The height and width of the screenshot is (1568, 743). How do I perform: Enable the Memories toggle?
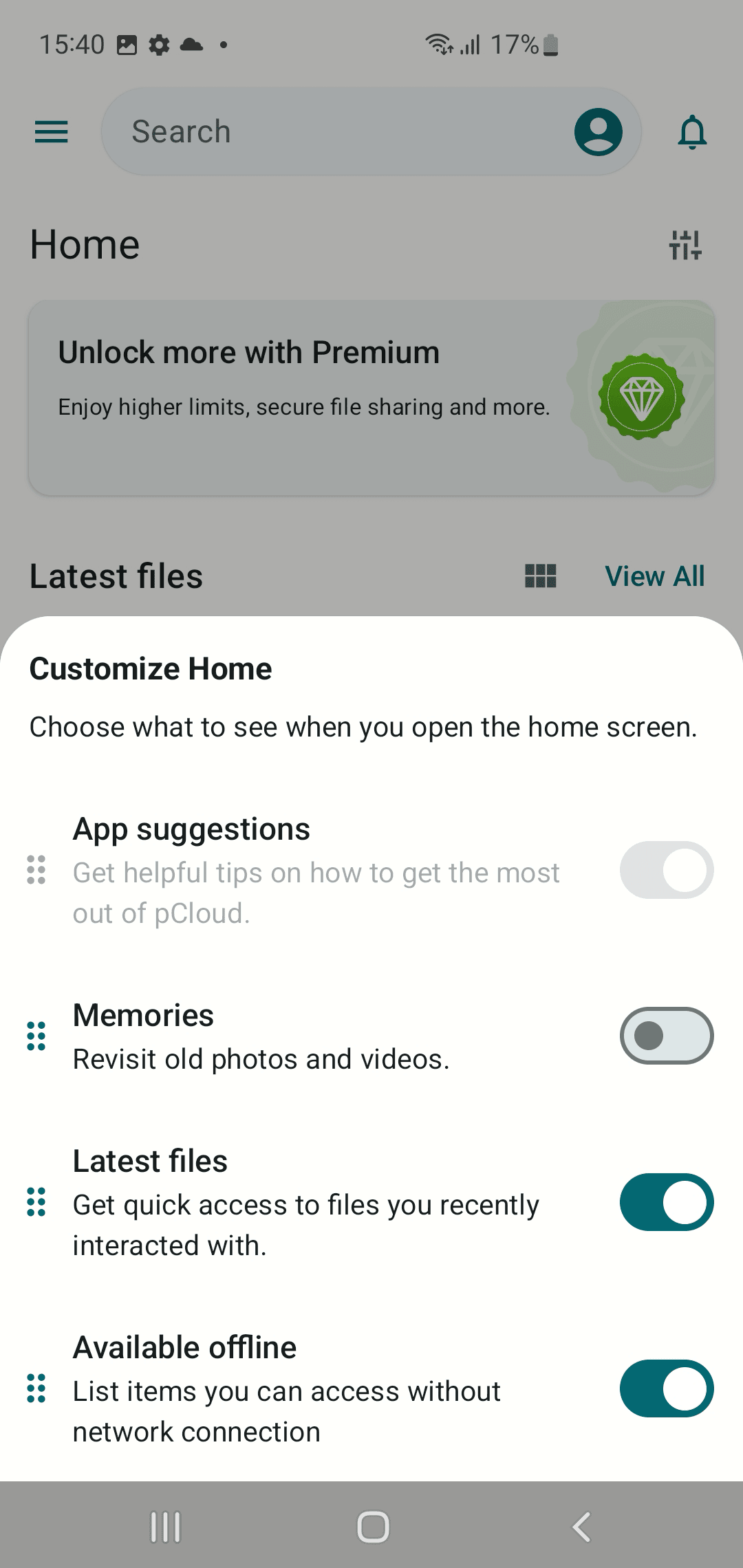pos(667,1036)
